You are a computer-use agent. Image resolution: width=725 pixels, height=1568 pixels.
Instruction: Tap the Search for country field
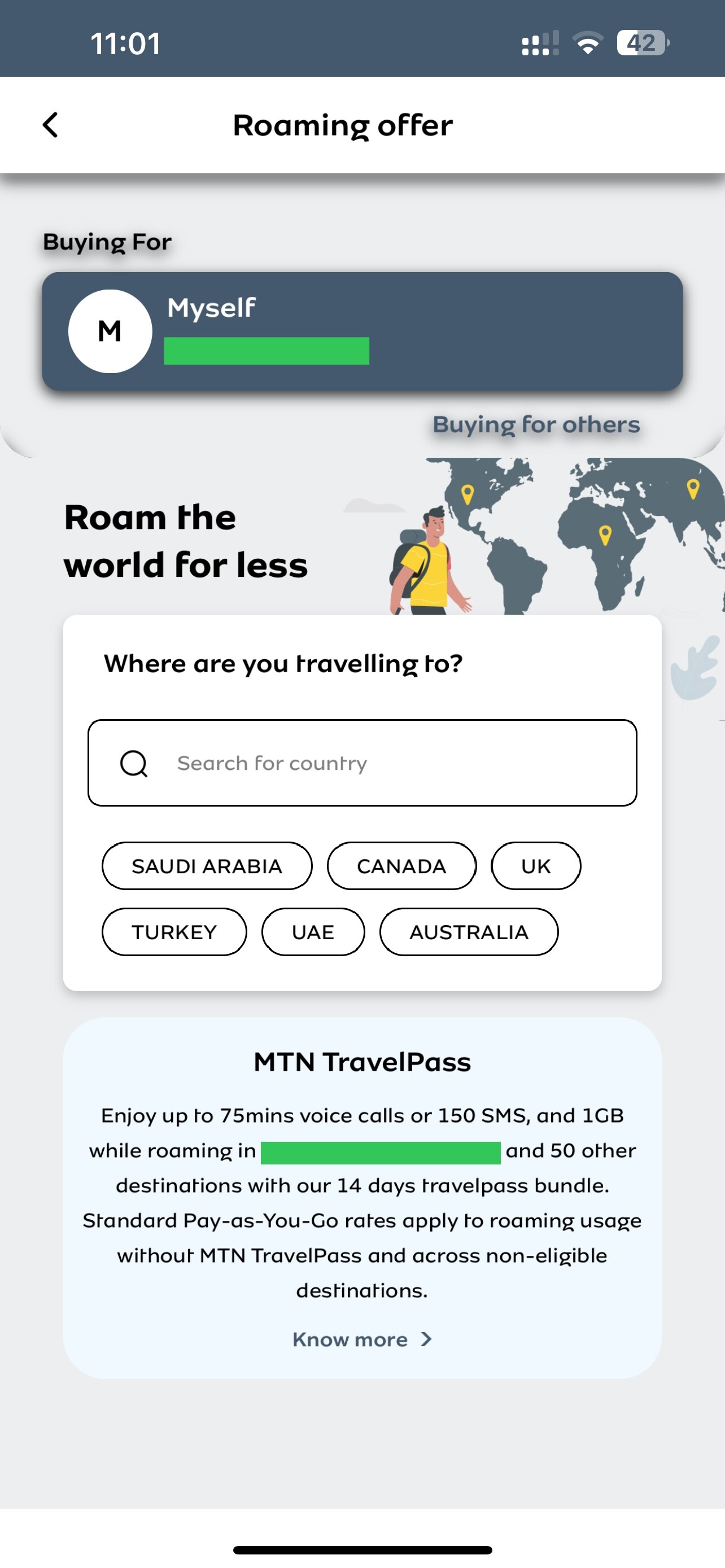point(362,763)
